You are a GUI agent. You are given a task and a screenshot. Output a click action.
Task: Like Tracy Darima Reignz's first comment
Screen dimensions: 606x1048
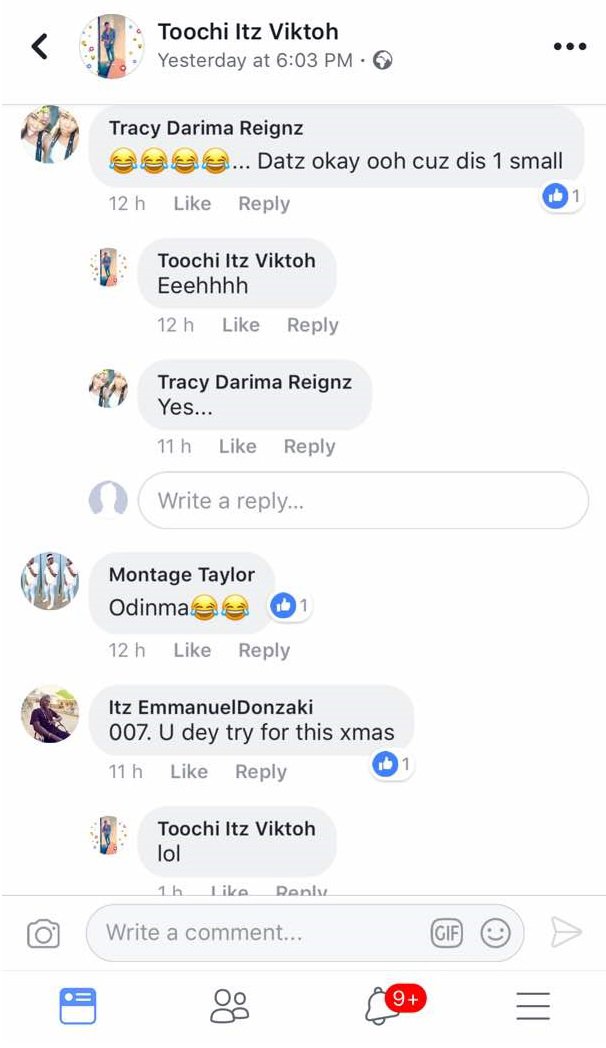(x=192, y=203)
